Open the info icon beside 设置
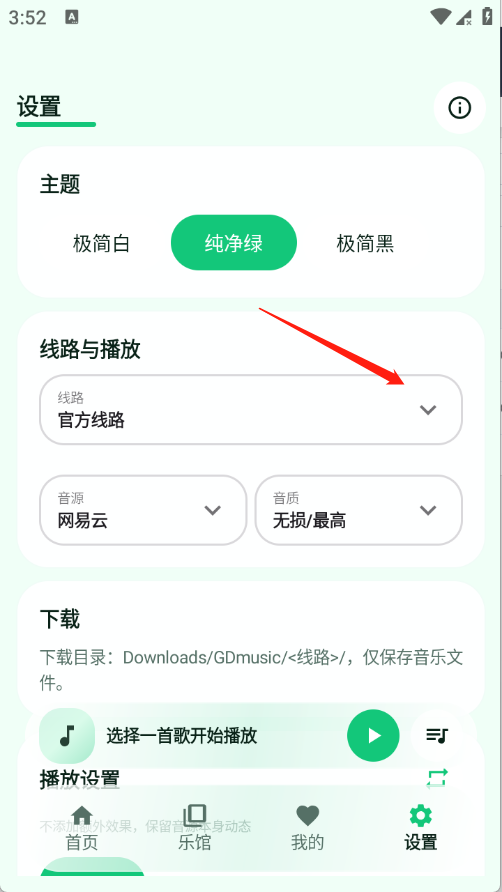This screenshot has height=892, width=502. (459, 108)
